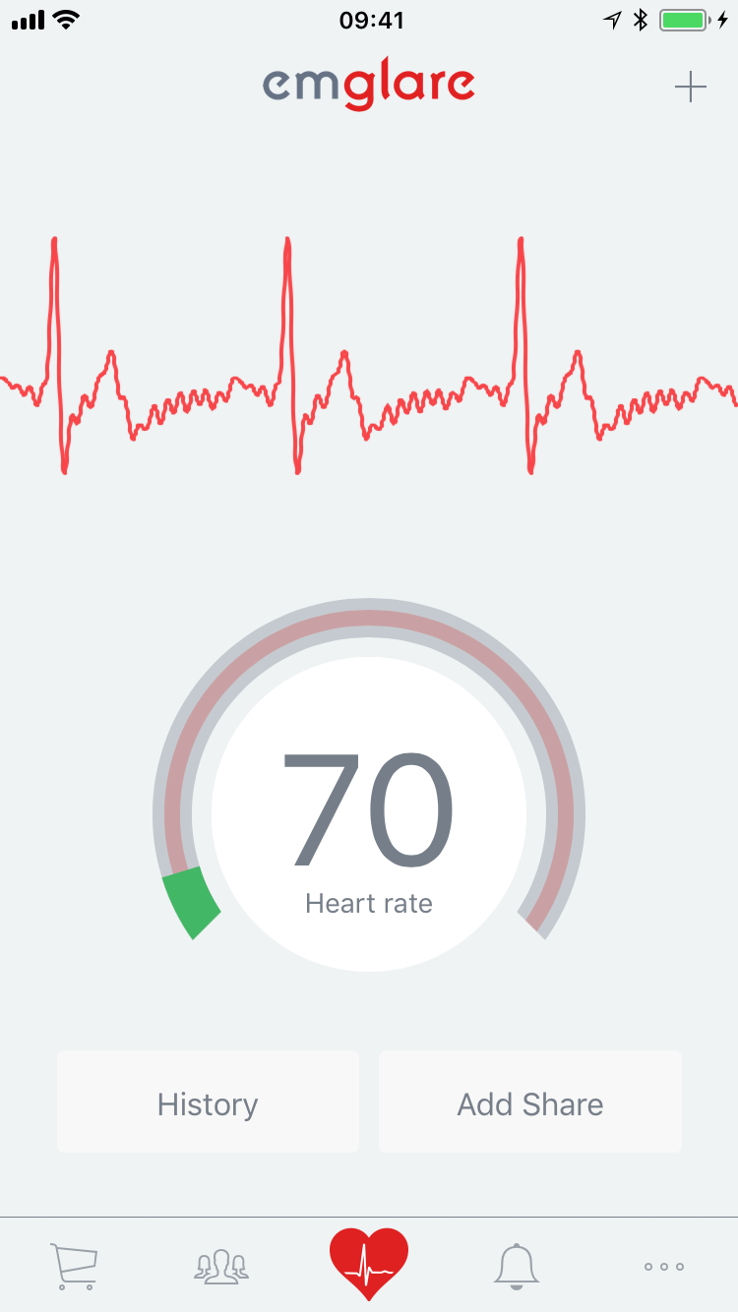Open notifications via the bell icon
The width and height of the screenshot is (738, 1312).
[516, 1264]
